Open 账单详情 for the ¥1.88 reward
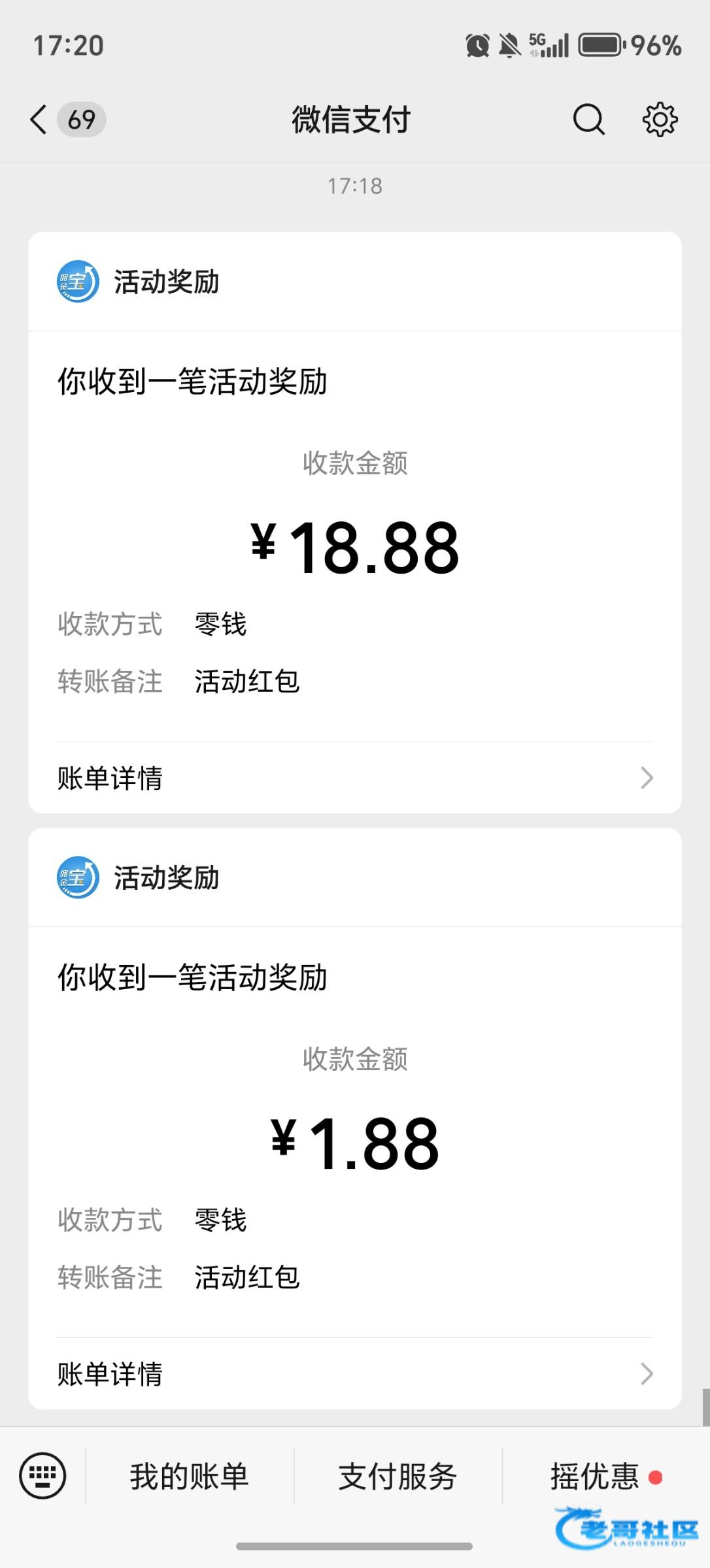This screenshot has height=1568, width=710. tap(355, 1374)
